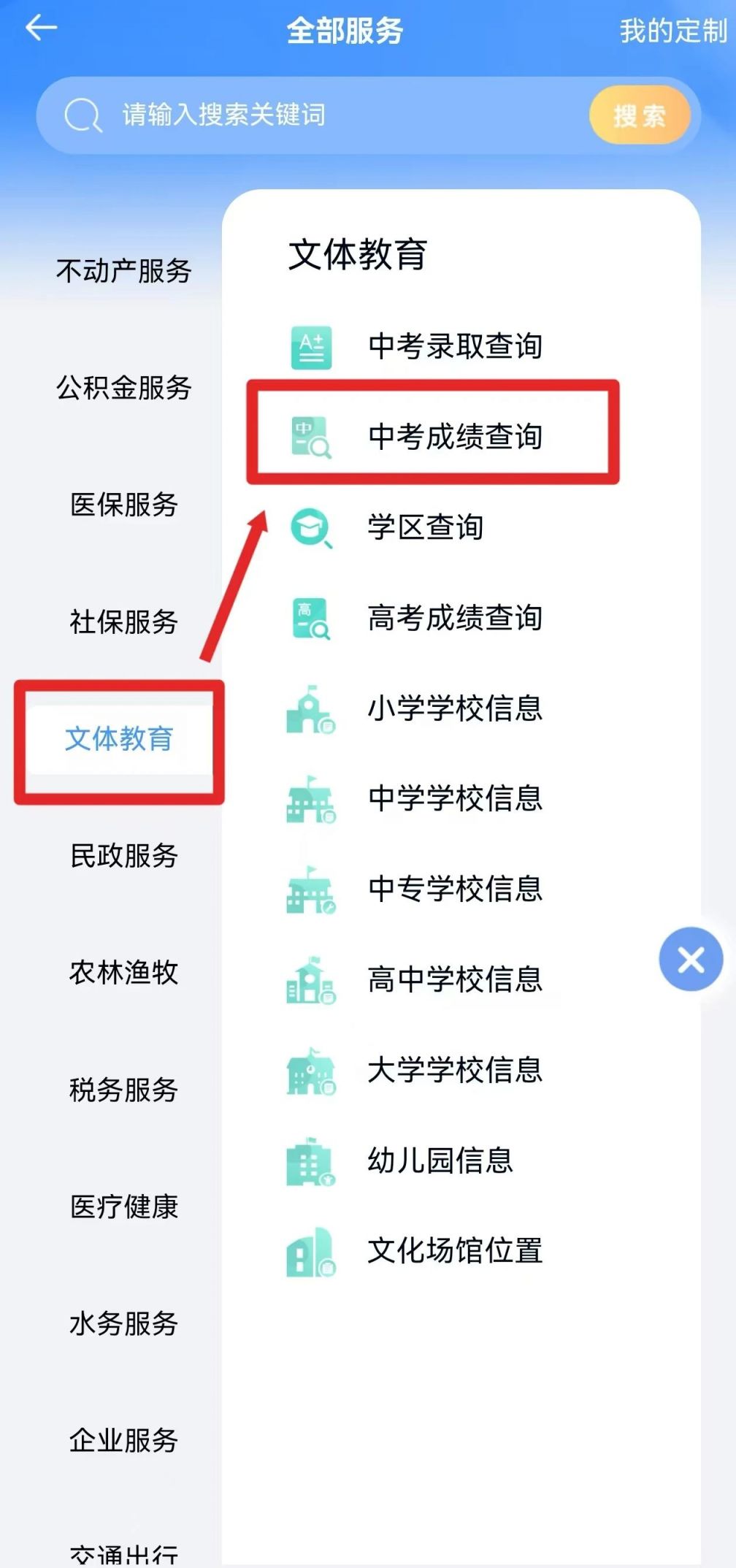736x1568 pixels.
Task: Go back with the top-left arrow
Action: click(41, 29)
